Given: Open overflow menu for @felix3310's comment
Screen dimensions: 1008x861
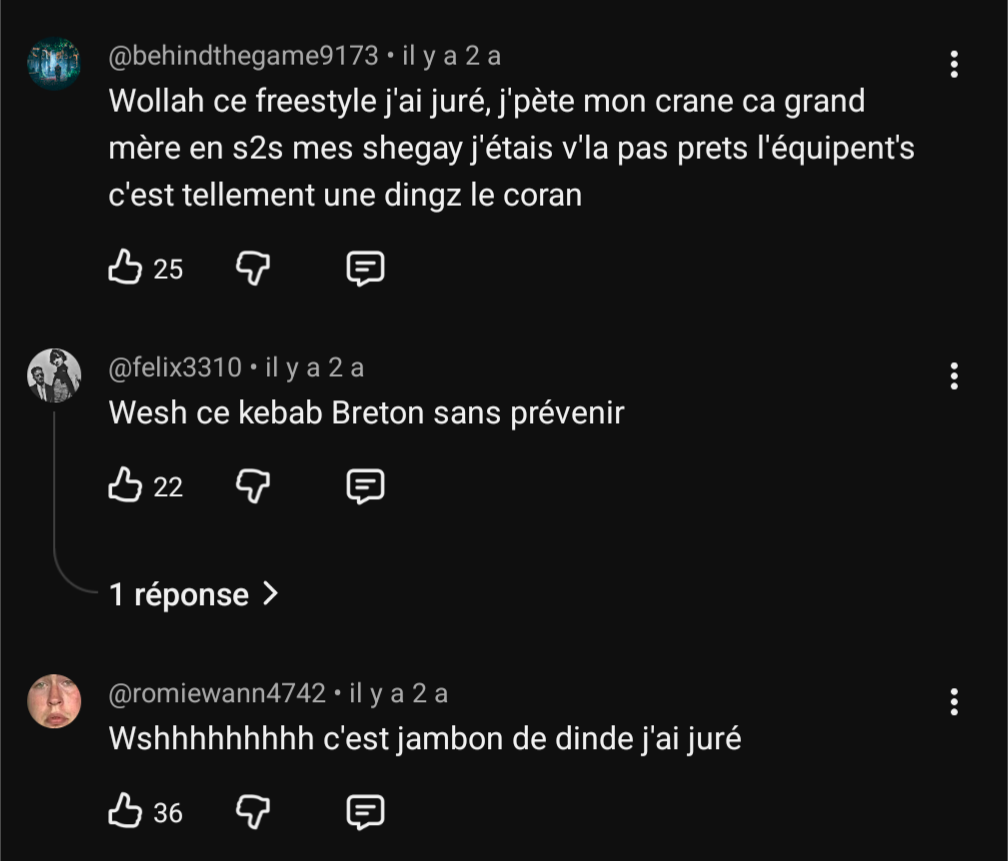Looking at the screenshot, I should click(954, 376).
